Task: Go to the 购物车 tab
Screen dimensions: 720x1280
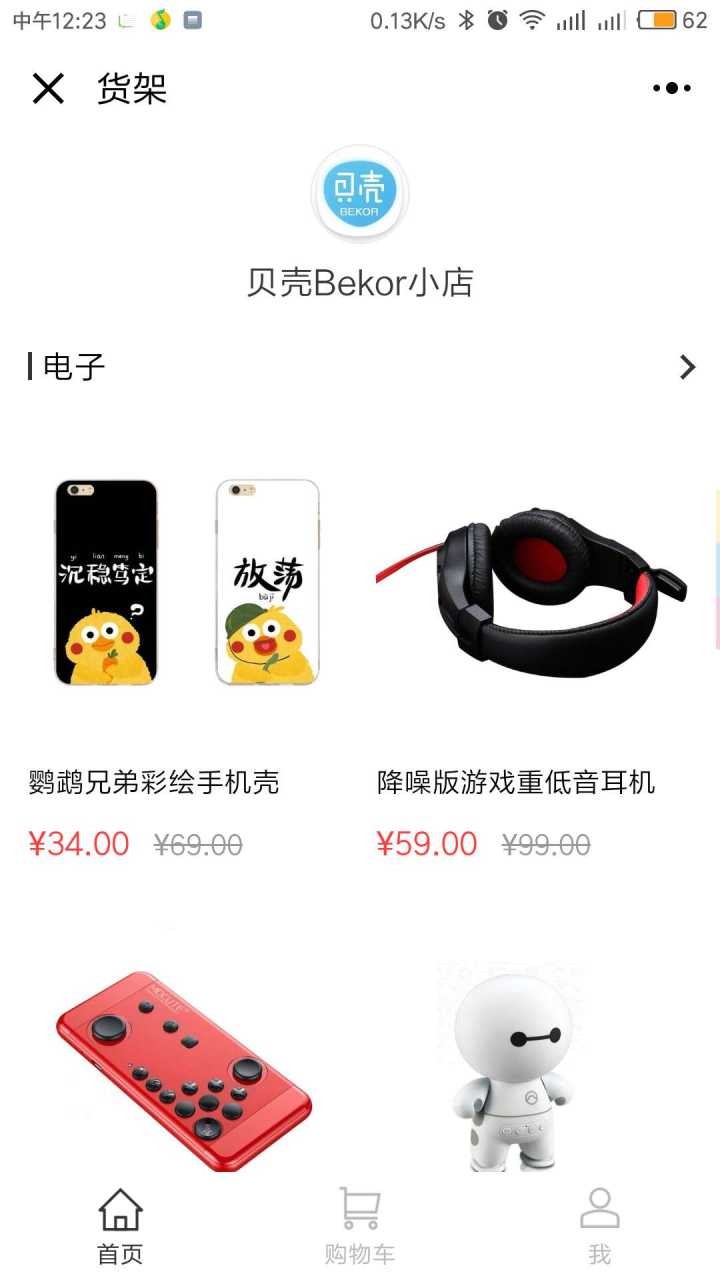Action: click(x=360, y=1226)
